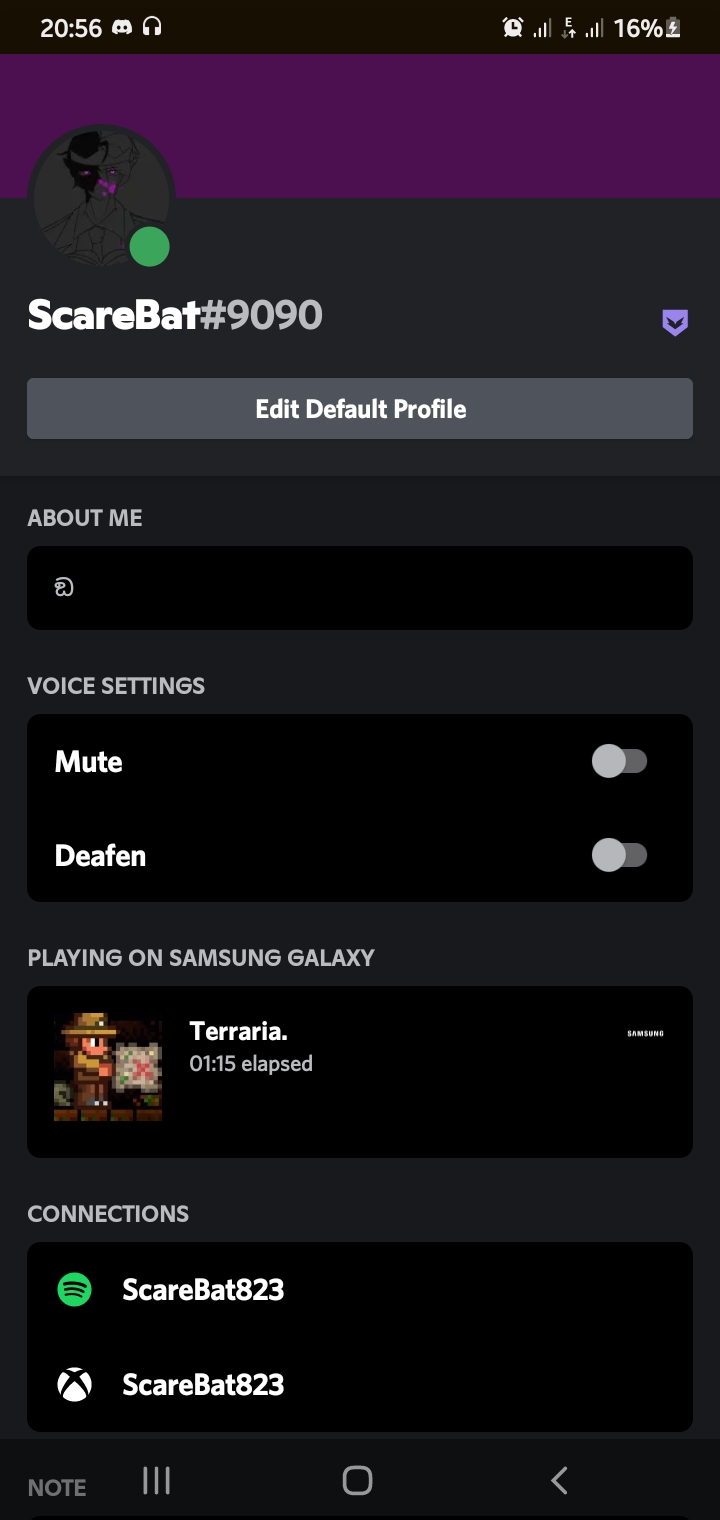Enable the Deafen voice toggle
The height and width of the screenshot is (1520, 720).
[x=619, y=855]
